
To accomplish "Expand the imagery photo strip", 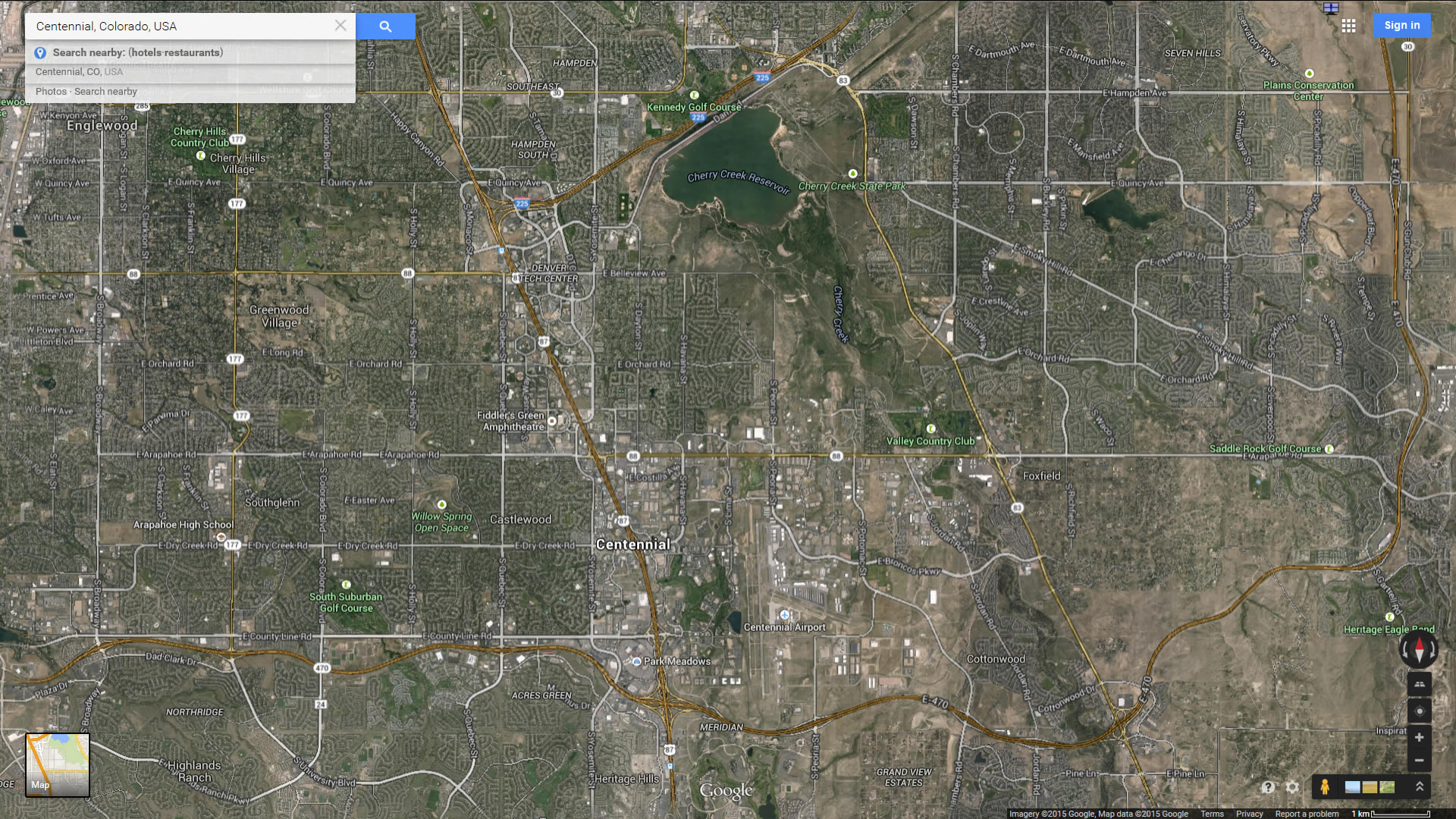I will pos(1420,787).
